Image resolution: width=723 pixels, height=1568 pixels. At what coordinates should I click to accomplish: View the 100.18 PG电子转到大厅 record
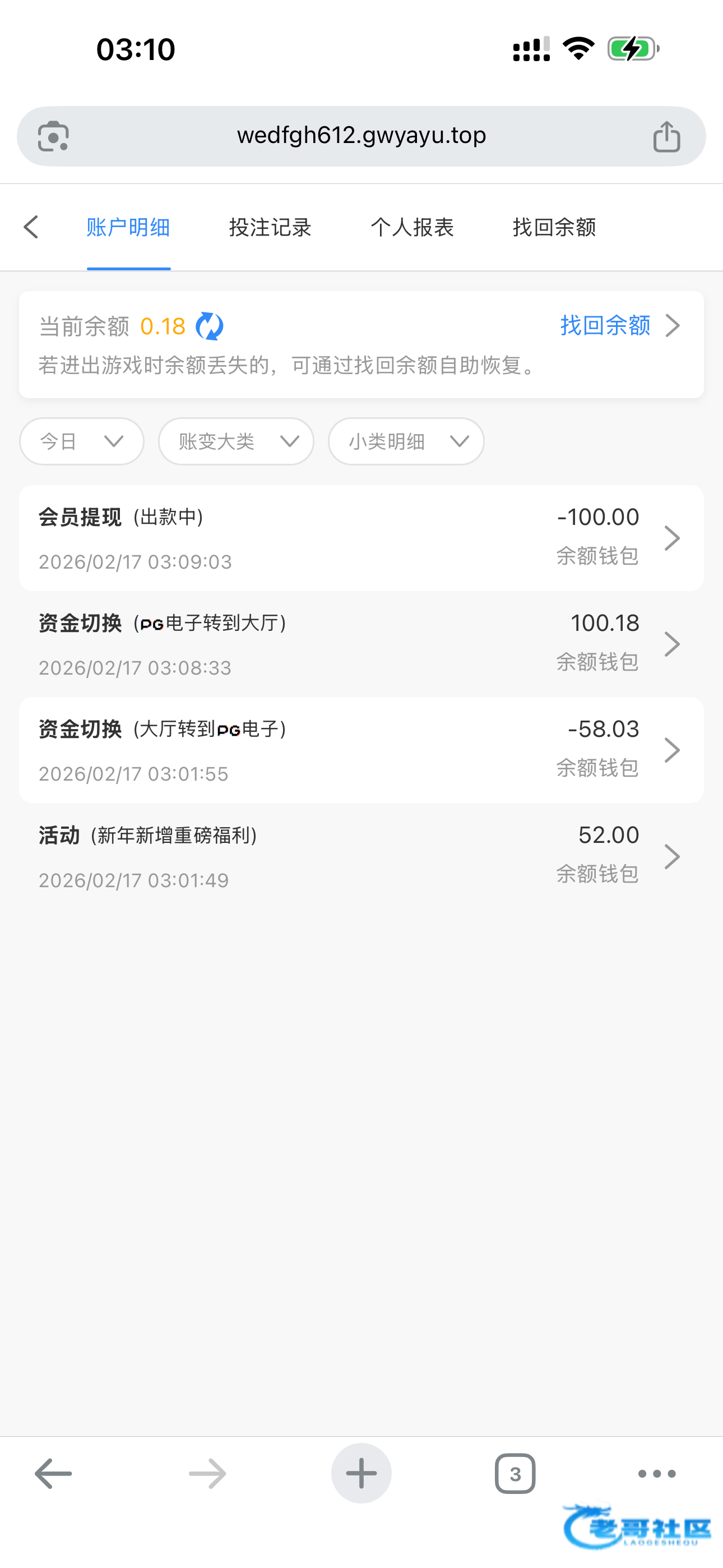[x=361, y=644]
